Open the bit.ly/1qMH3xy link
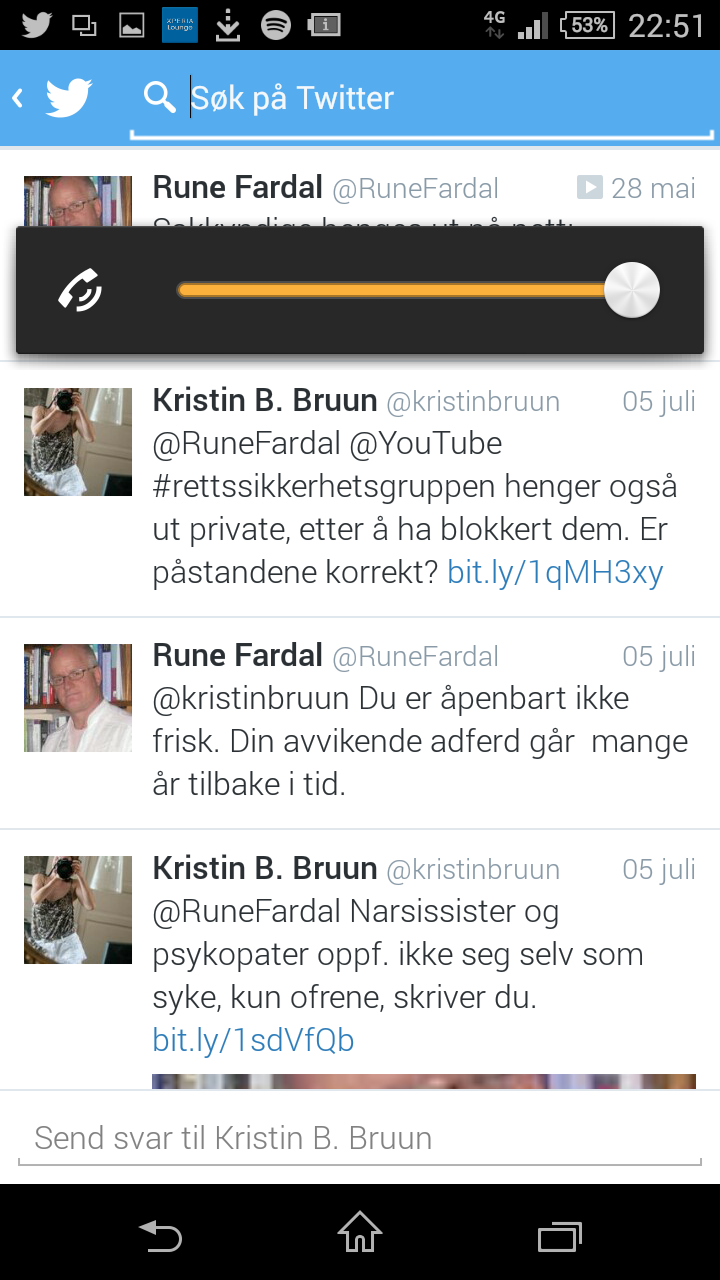The image size is (720, 1280). [555, 573]
